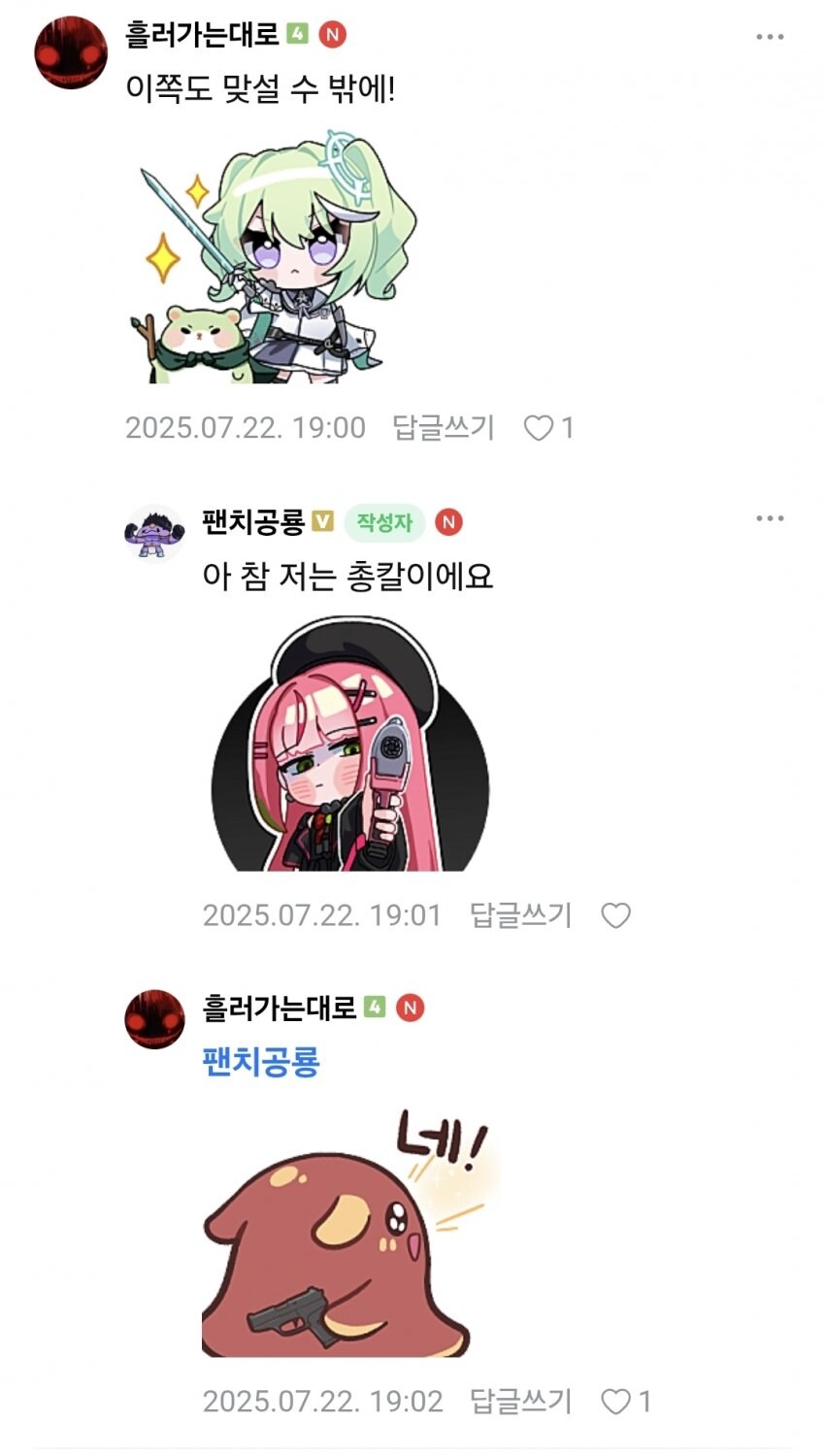Tap 답글쓰기 under the 19:01 comment
This screenshot has height=1456, width=825.
pyautogui.click(x=521, y=914)
